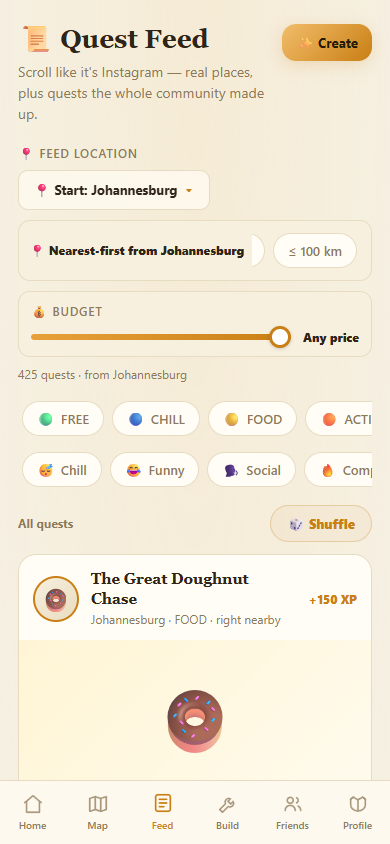Change the ≤ 100 km distance filter
Viewport: 390px width, 844px height.
pos(315,250)
